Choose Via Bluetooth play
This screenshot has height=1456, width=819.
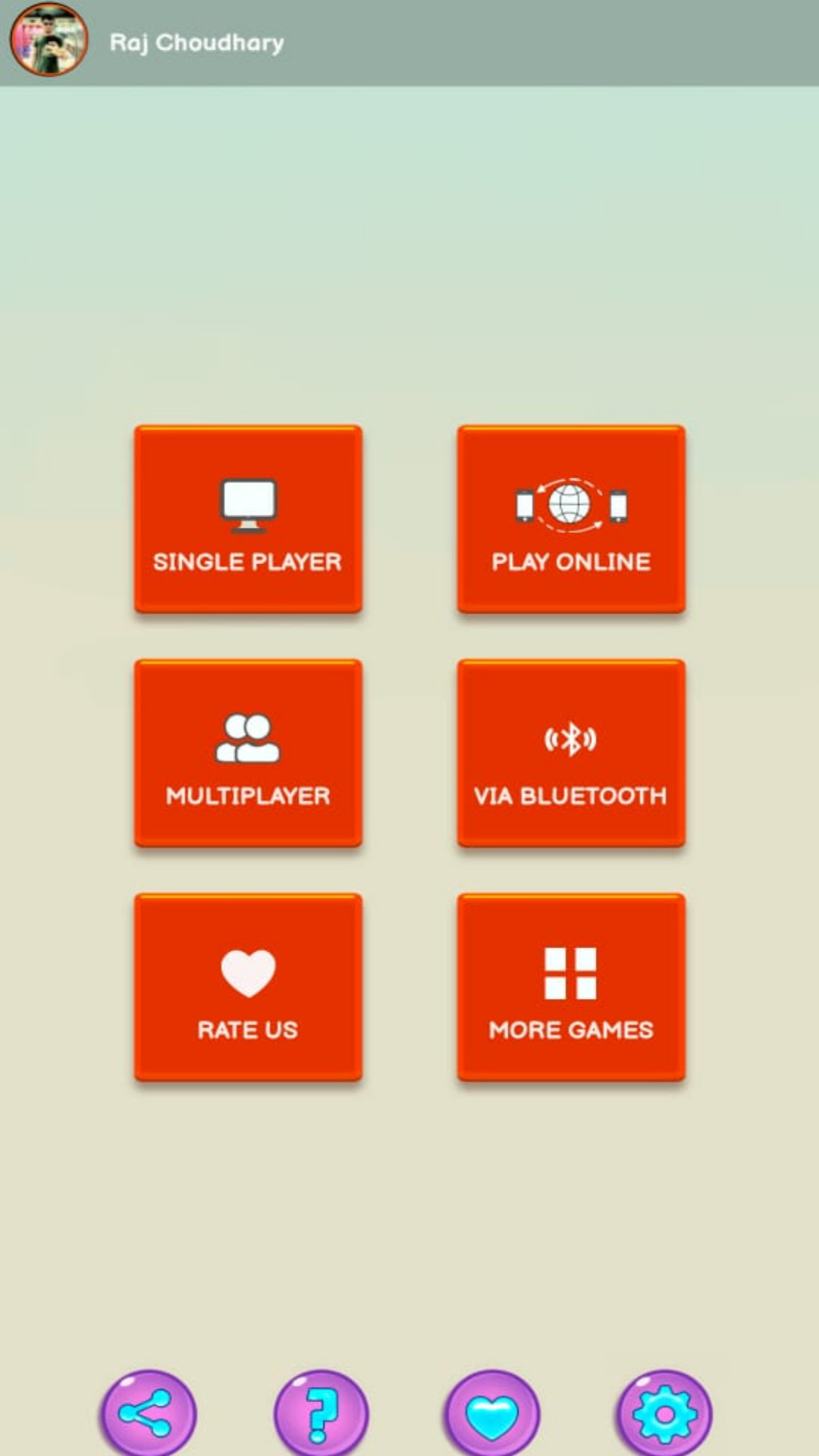pyautogui.click(x=571, y=753)
